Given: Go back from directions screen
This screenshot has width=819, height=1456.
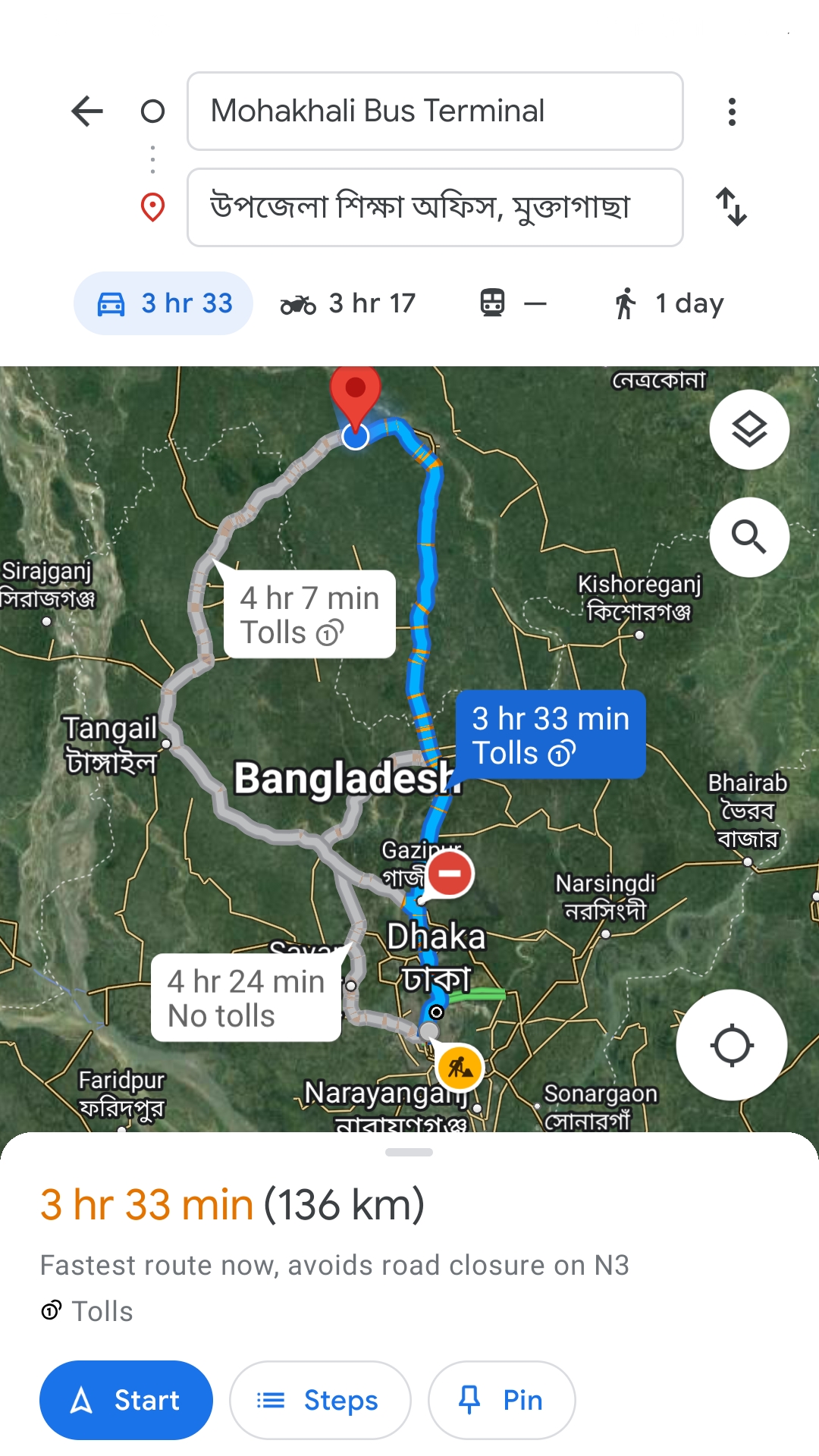Looking at the screenshot, I should click(87, 111).
